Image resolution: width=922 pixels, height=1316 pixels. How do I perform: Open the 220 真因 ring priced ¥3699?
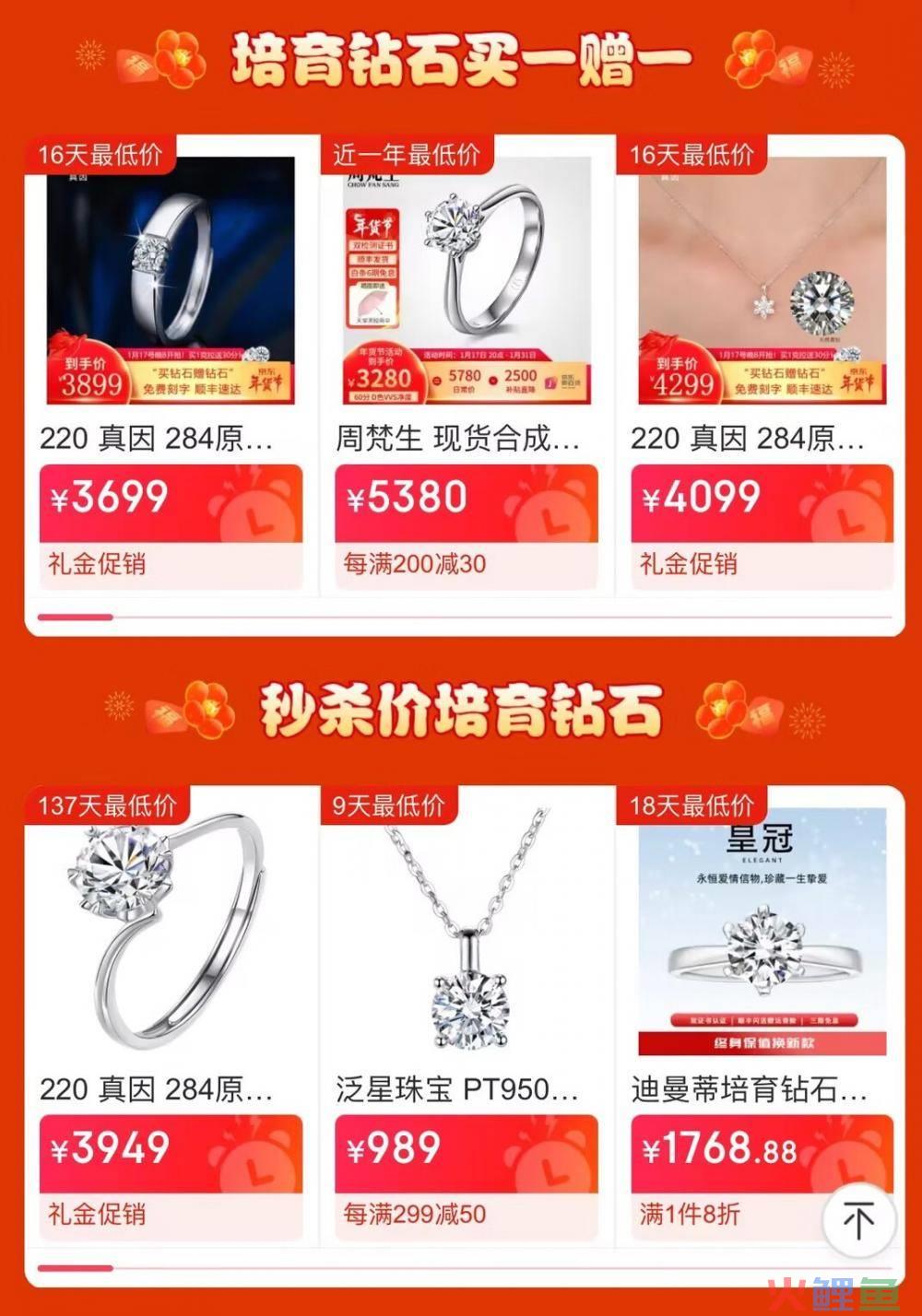[x=171, y=281]
